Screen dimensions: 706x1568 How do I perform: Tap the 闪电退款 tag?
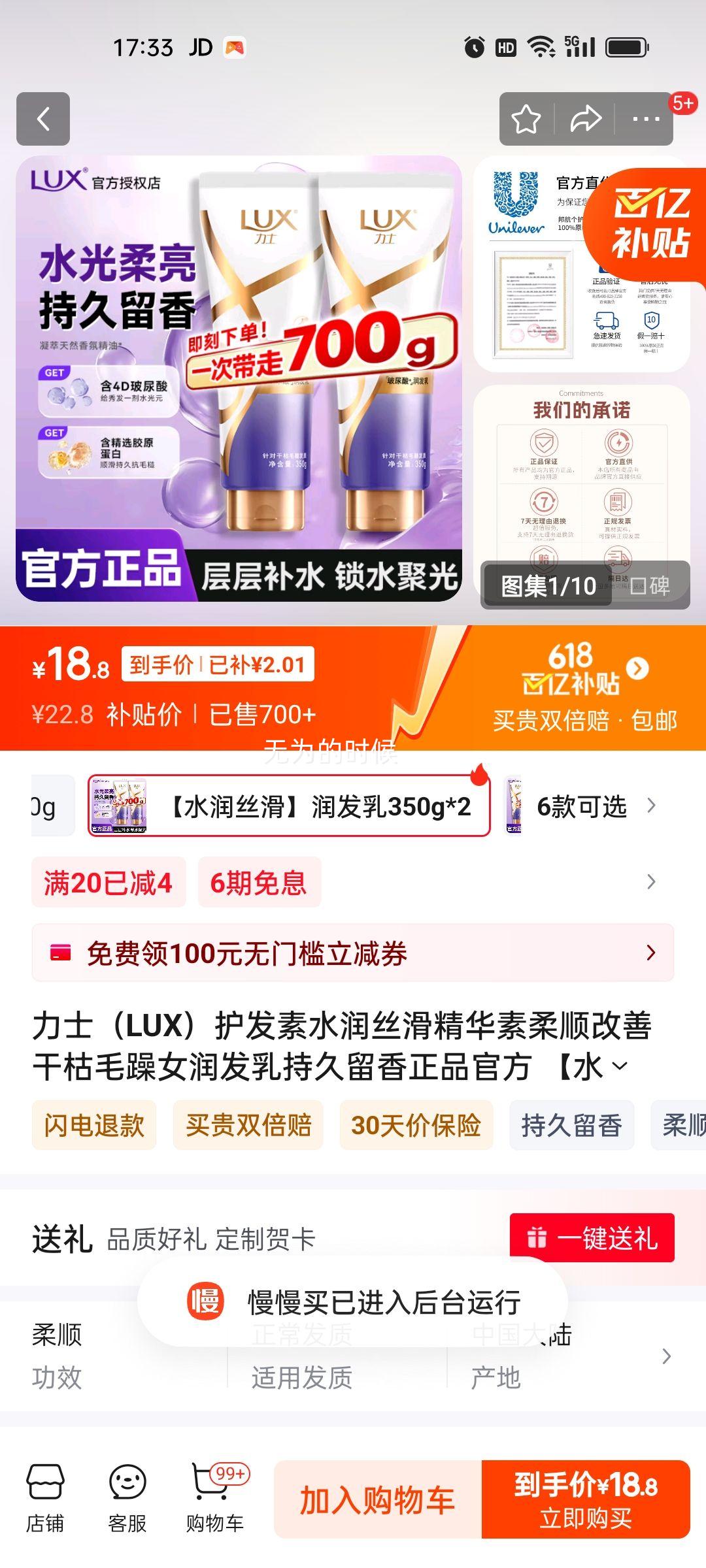coord(94,1125)
